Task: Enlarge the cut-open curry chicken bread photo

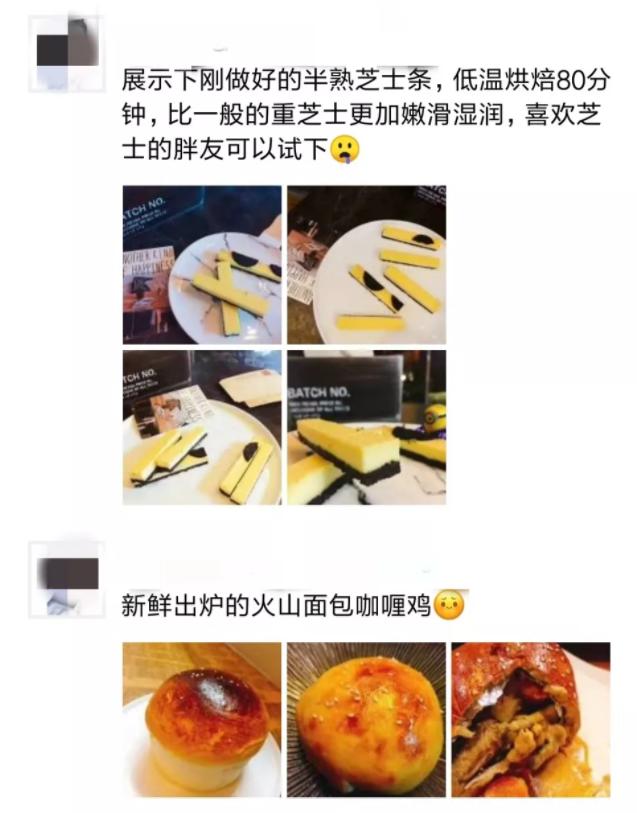Action: (529, 720)
